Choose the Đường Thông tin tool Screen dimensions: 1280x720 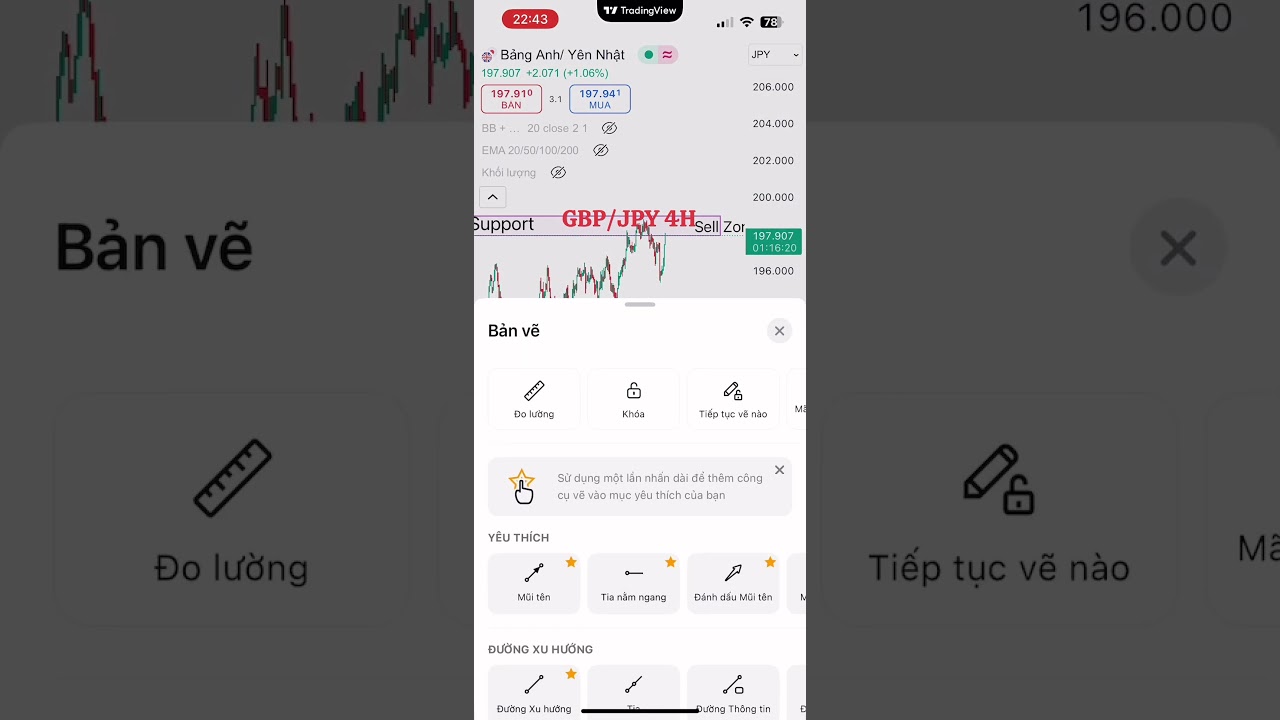click(733, 692)
